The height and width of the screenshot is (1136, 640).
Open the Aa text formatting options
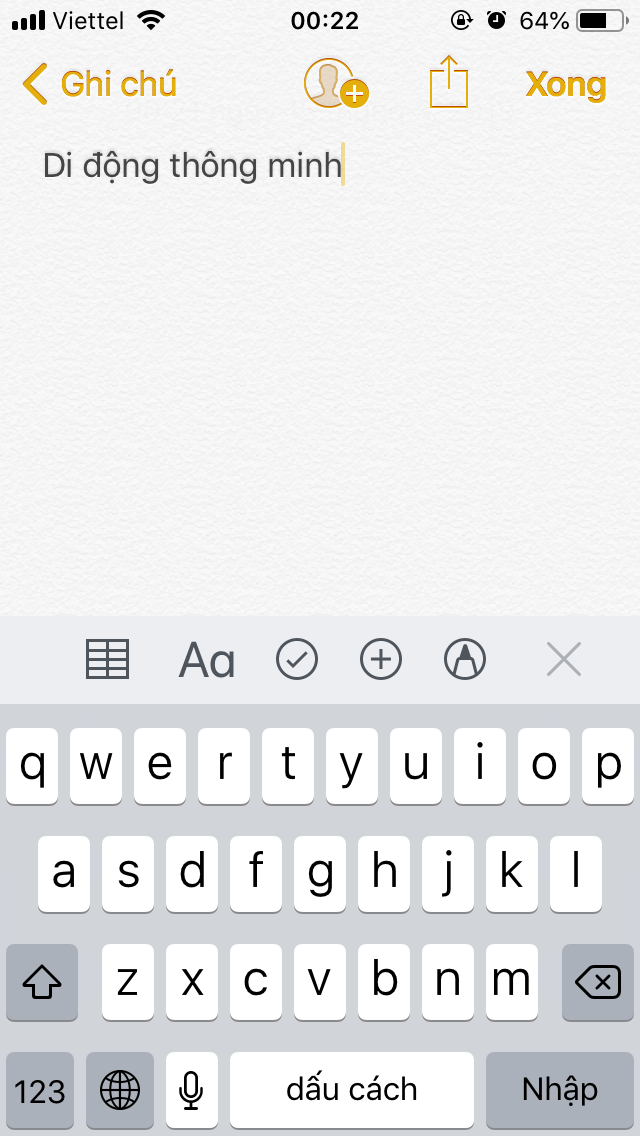[207, 660]
